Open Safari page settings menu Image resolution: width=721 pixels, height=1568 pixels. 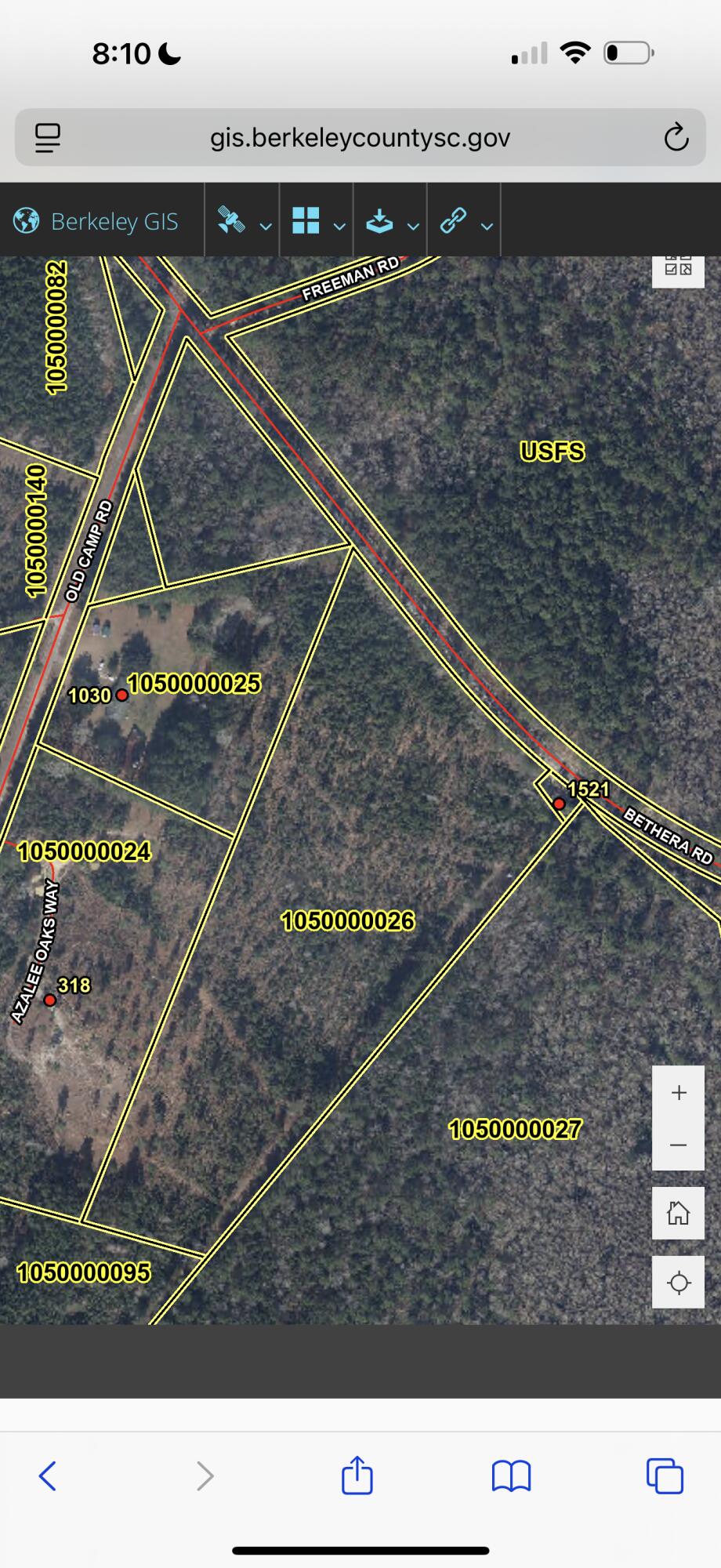(x=48, y=138)
